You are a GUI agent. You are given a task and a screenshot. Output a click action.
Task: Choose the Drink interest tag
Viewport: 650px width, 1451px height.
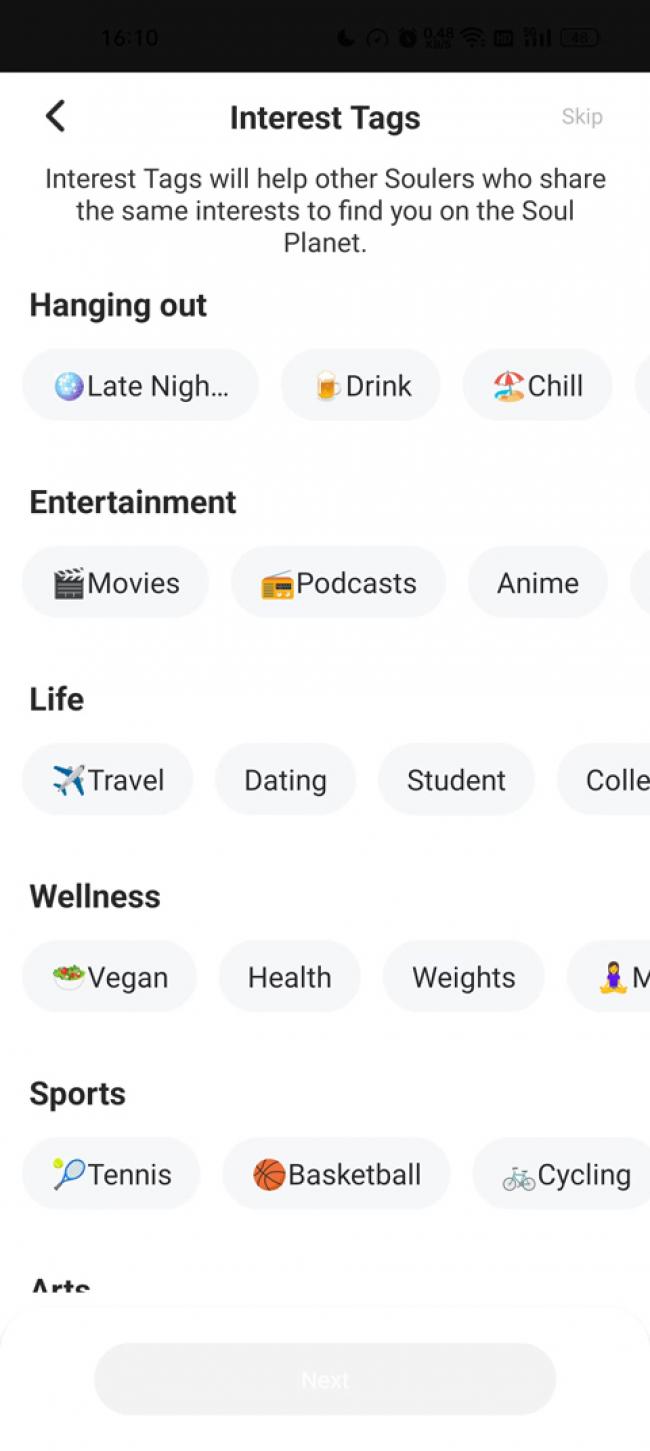point(360,386)
